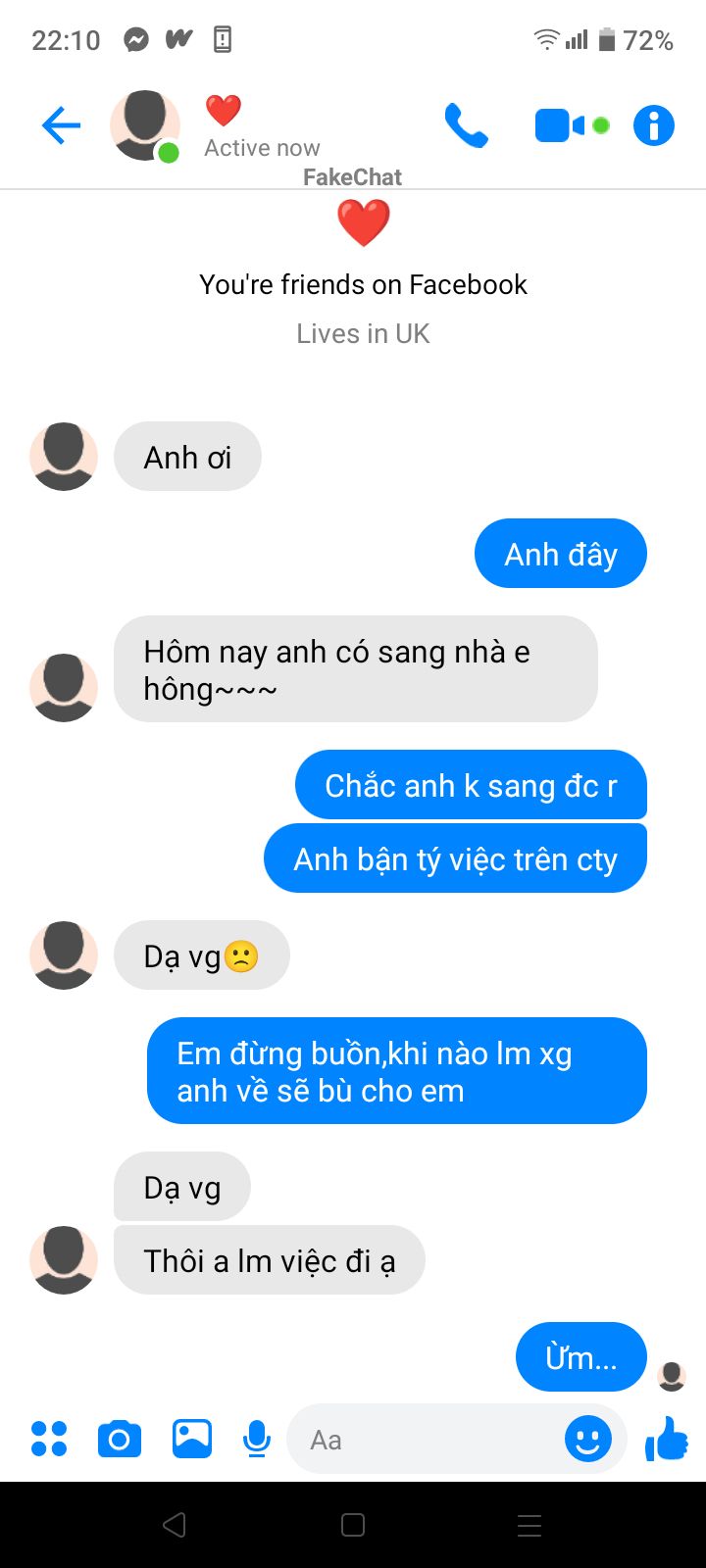Go back using the blue arrow
This screenshot has height=1568, width=706.
click(x=60, y=125)
